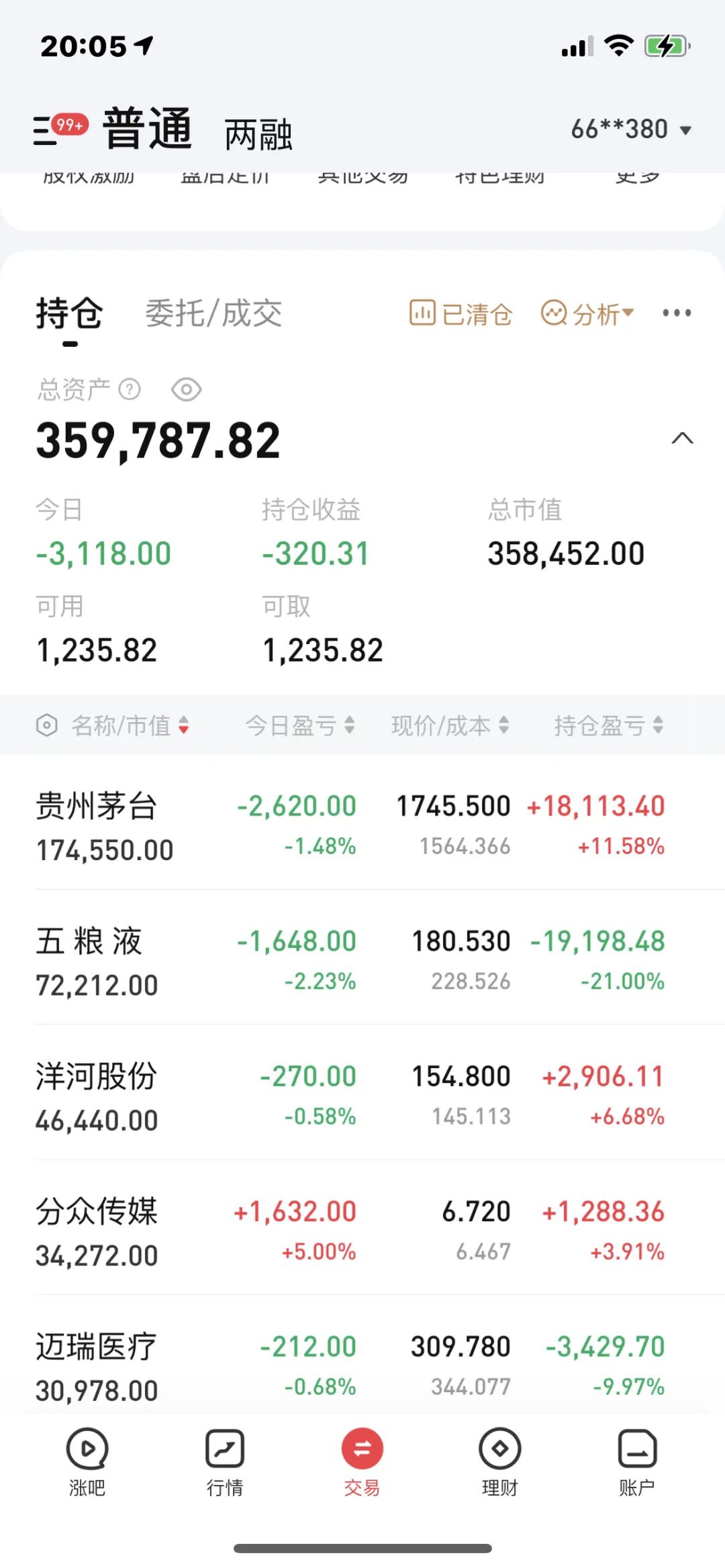Switch to the 两融 account tab
Viewport: 725px width, 1568px height.
[258, 134]
